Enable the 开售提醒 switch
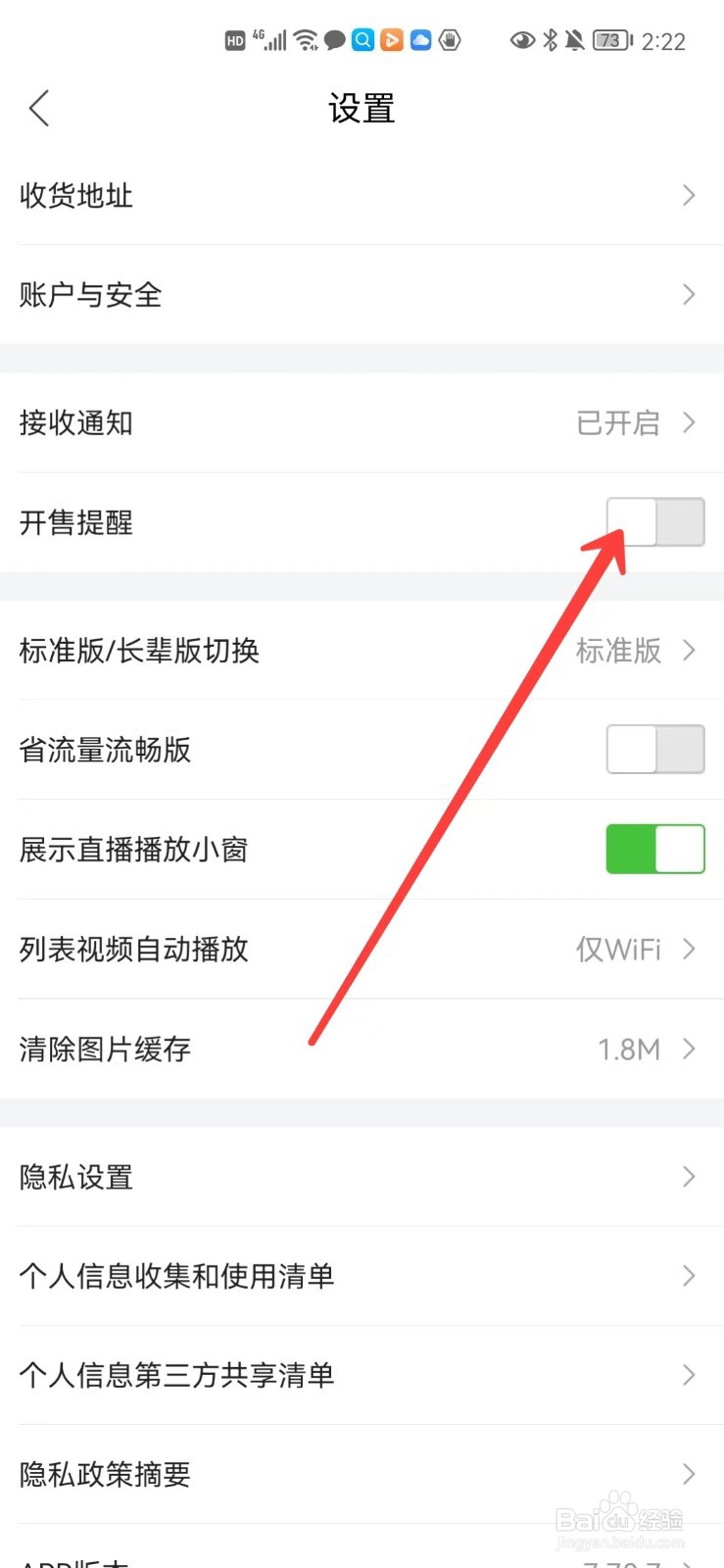 [655, 522]
